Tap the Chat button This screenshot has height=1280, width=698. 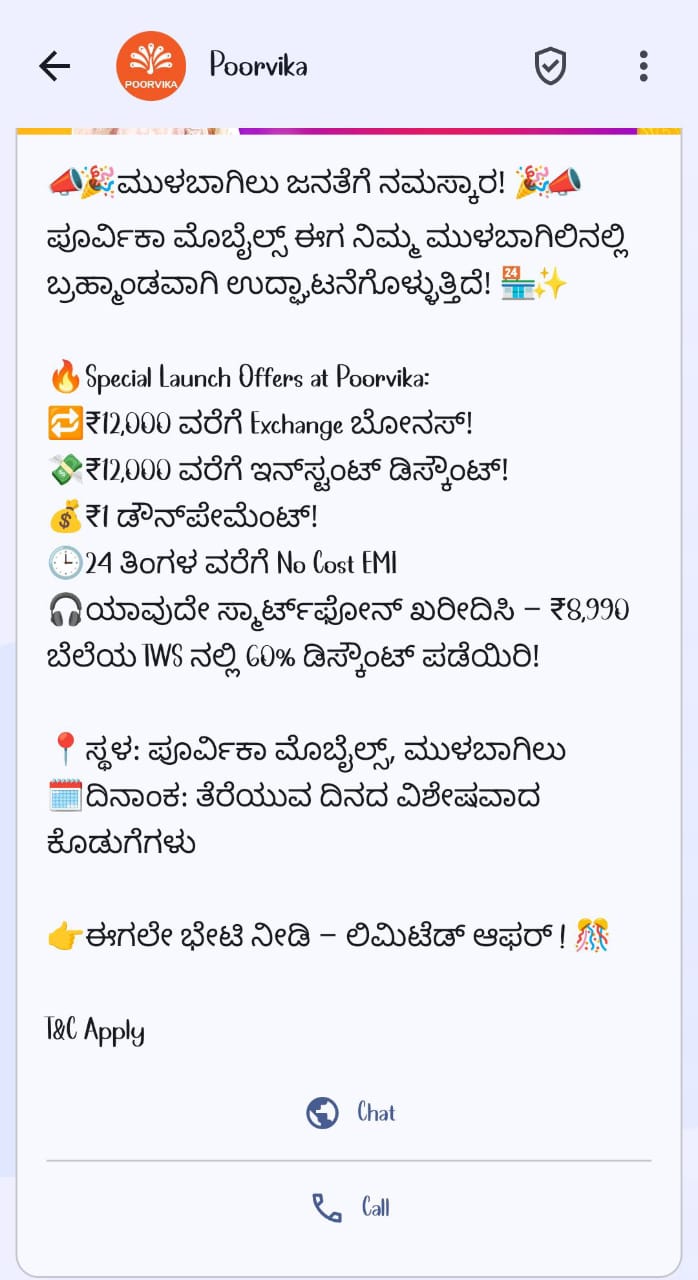tap(350, 1112)
